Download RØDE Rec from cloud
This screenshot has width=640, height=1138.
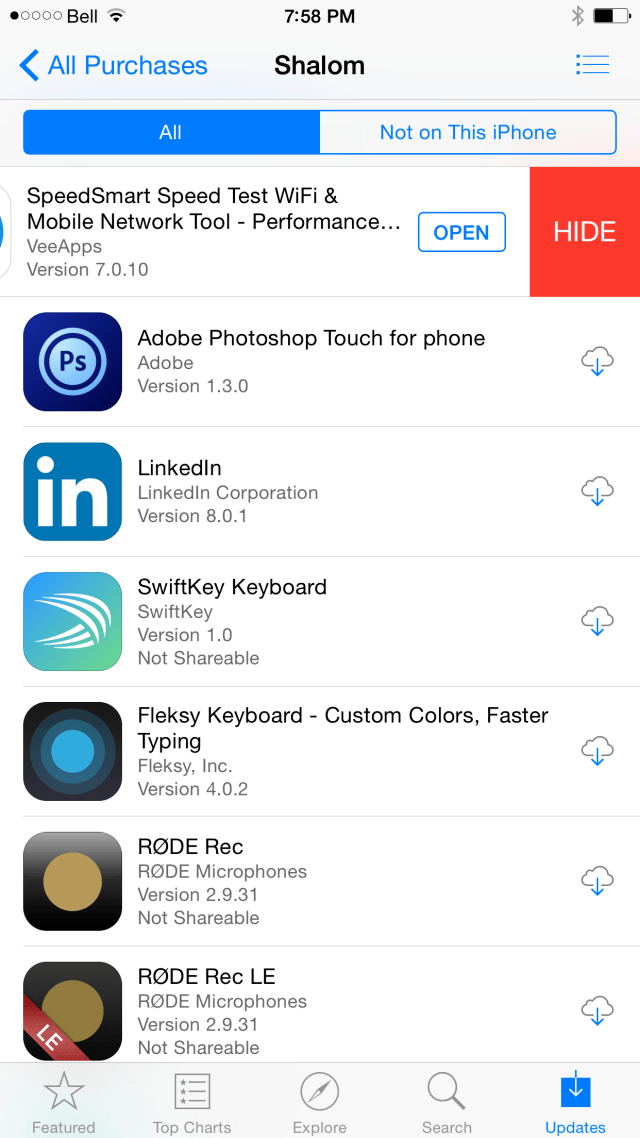point(597,881)
